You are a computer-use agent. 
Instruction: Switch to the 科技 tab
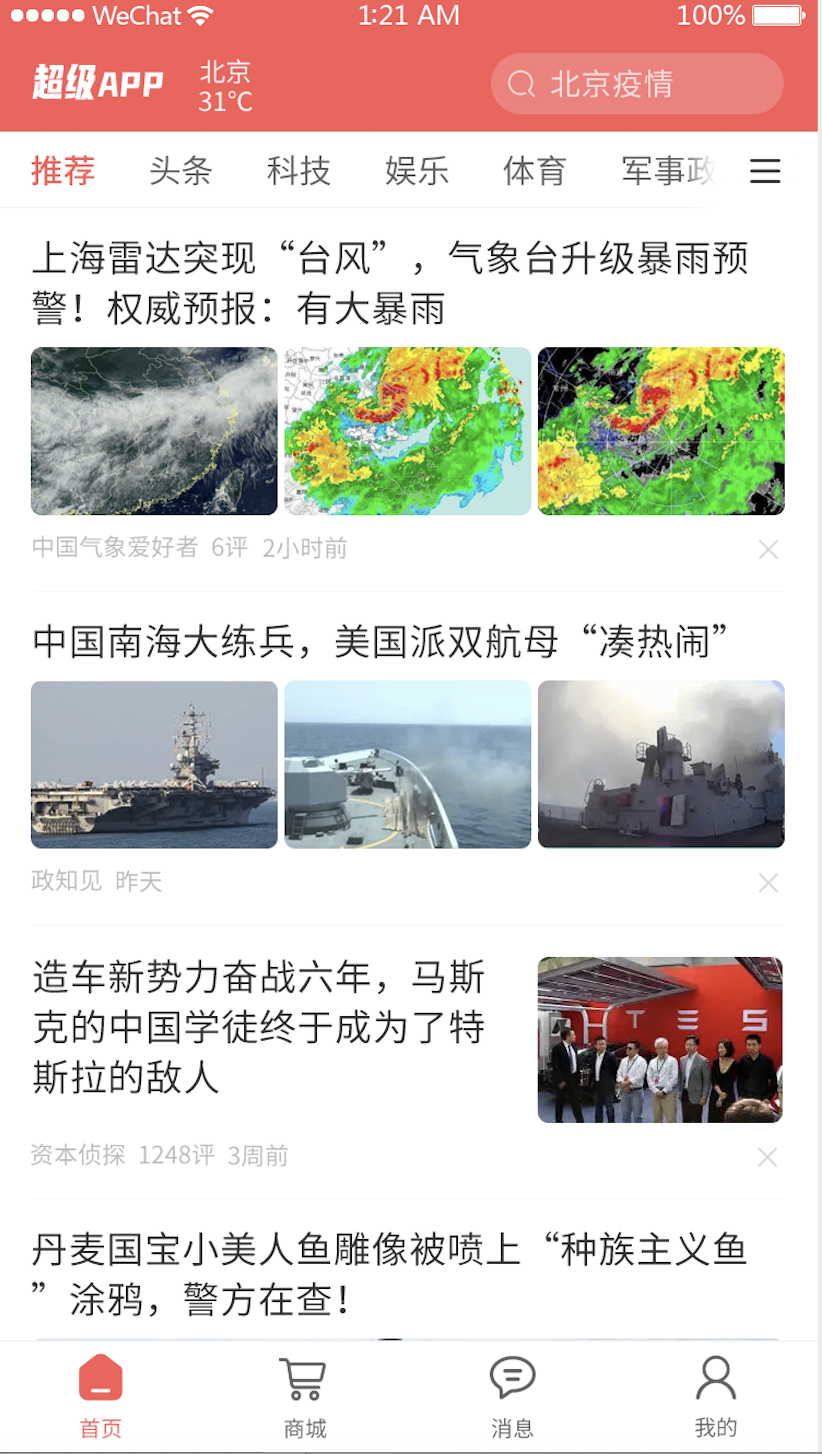click(x=298, y=172)
